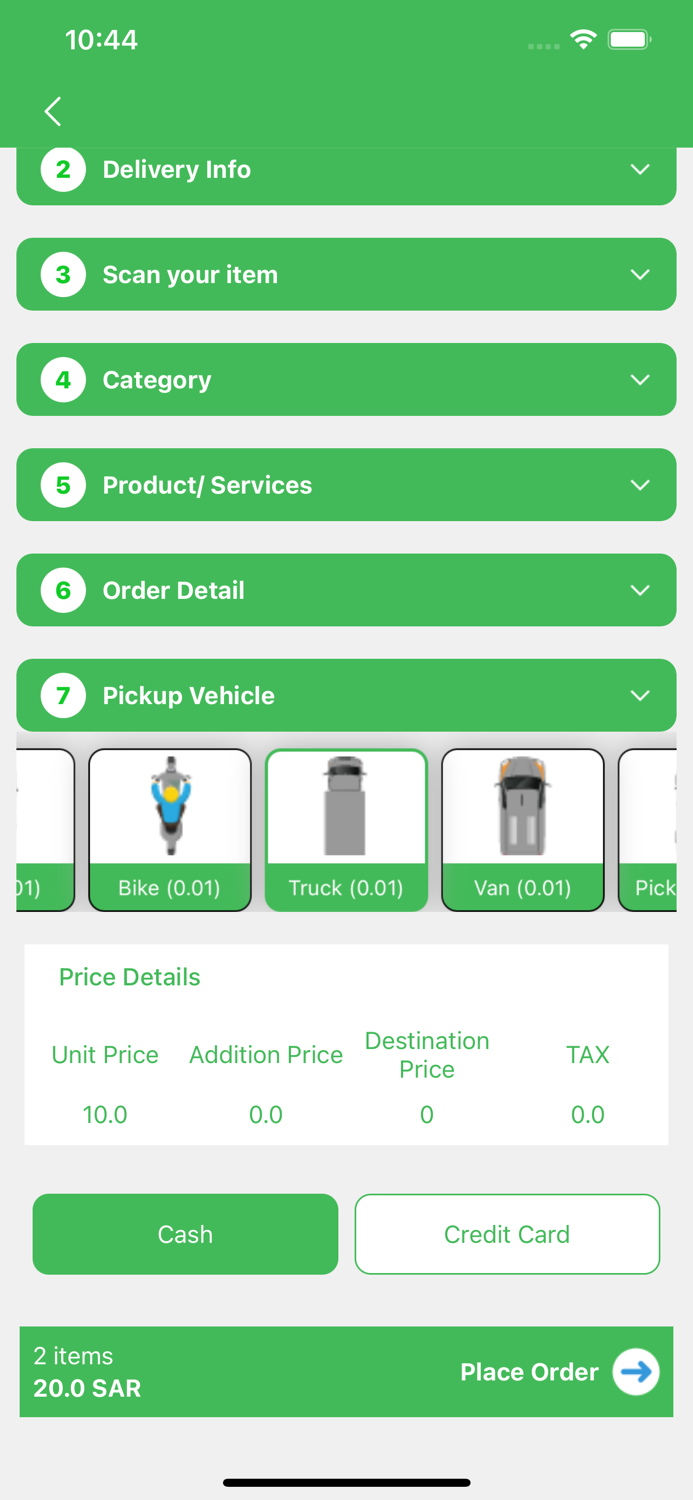
Task: Expand the Delivery Info section
Action: (x=346, y=172)
